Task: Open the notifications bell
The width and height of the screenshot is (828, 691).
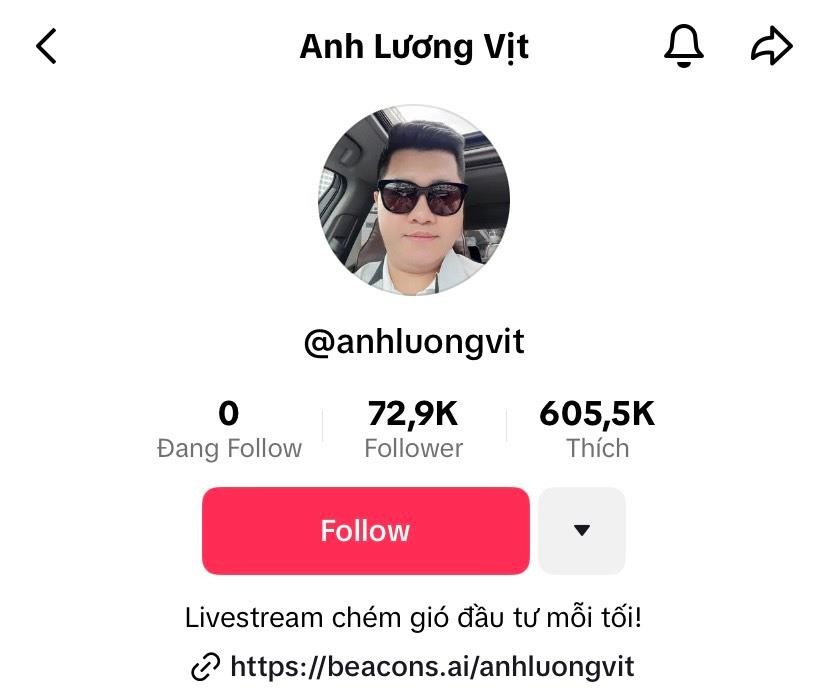Action: (684, 46)
